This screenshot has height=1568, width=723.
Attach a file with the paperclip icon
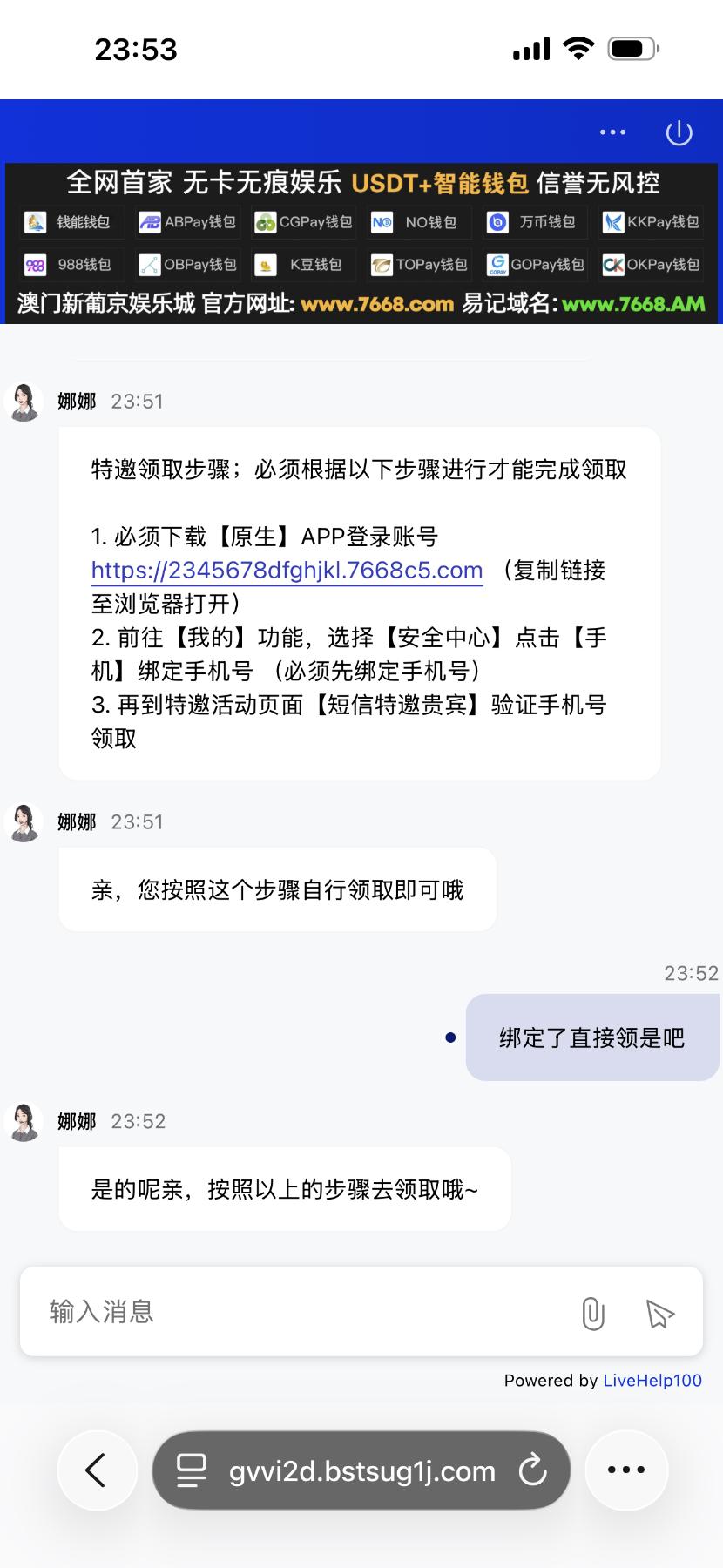592,1313
